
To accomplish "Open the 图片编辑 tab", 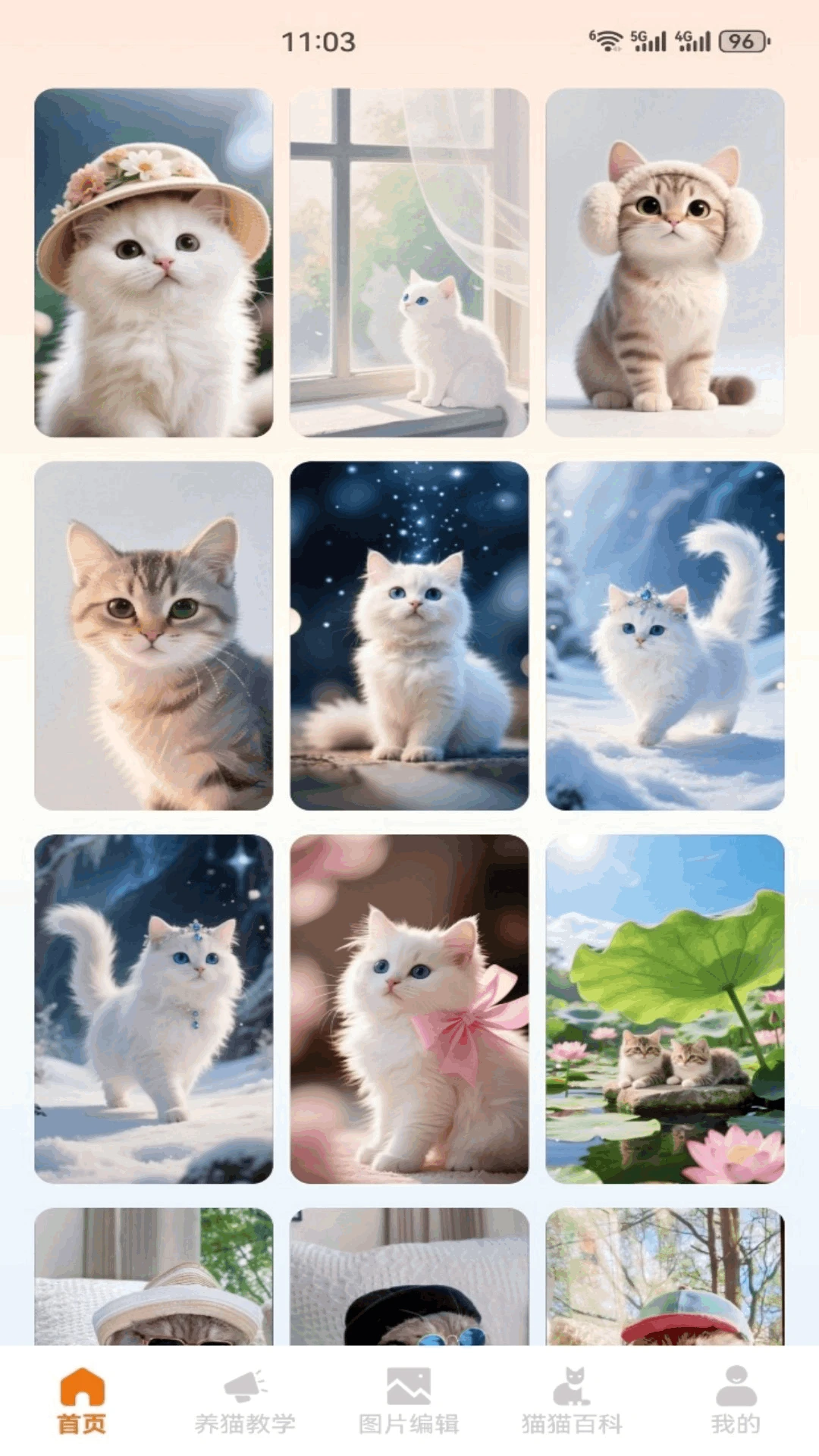I will [x=409, y=1401].
